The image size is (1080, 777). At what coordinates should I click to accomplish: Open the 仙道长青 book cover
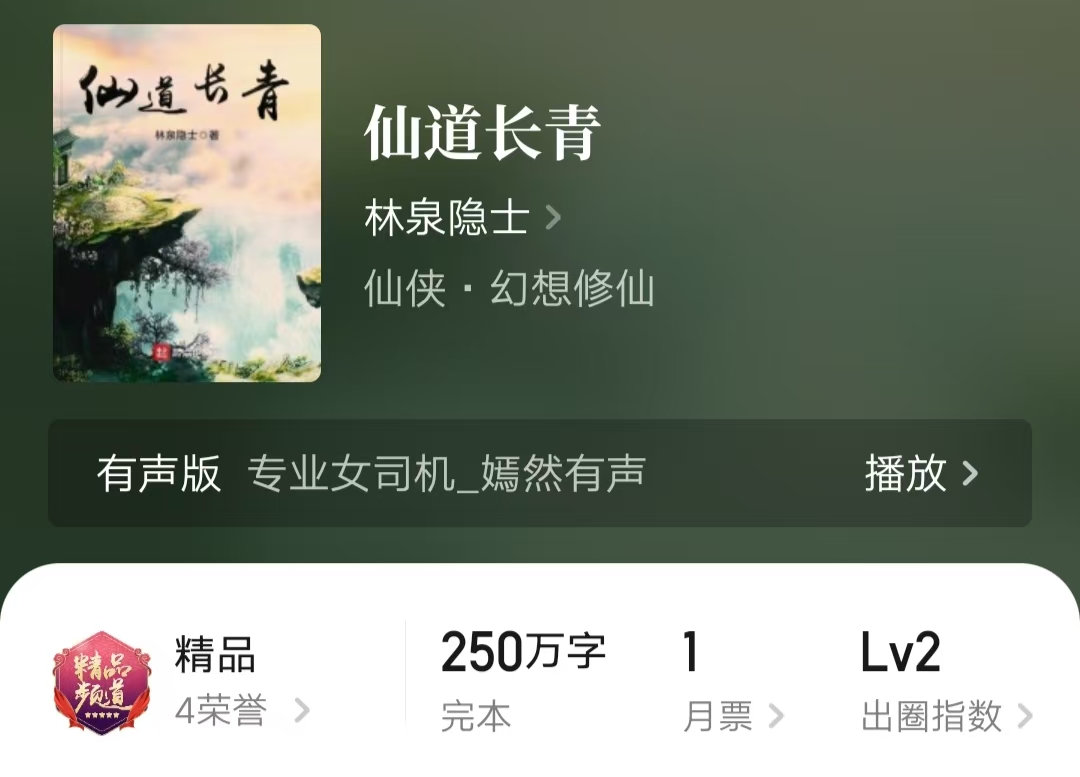(187, 203)
